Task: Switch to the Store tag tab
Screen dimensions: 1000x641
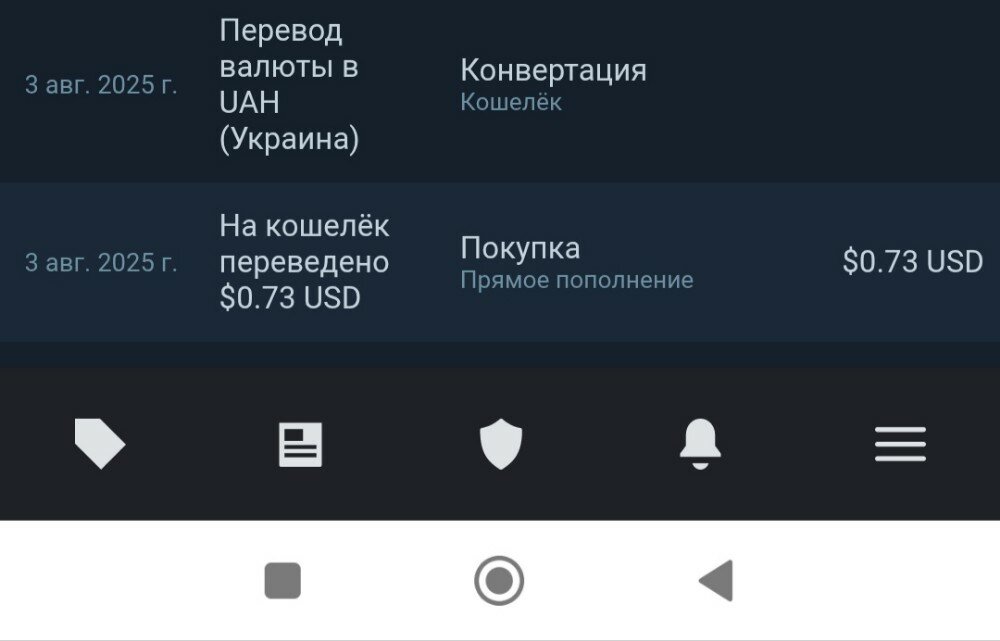Action: pyautogui.click(x=100, y=444)
